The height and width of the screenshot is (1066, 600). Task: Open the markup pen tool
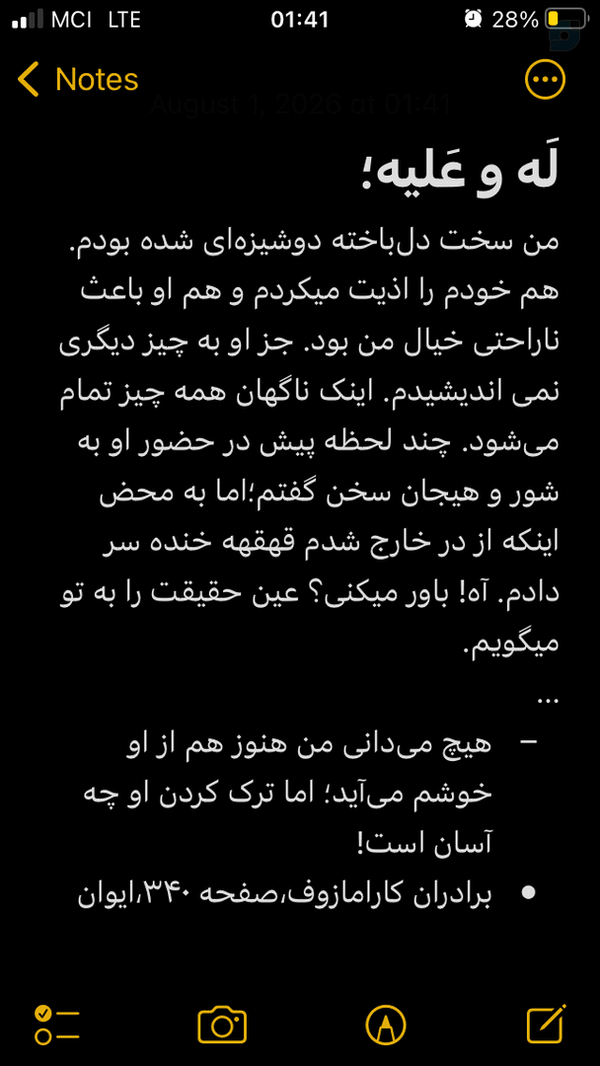click(x=386, y=1025)
